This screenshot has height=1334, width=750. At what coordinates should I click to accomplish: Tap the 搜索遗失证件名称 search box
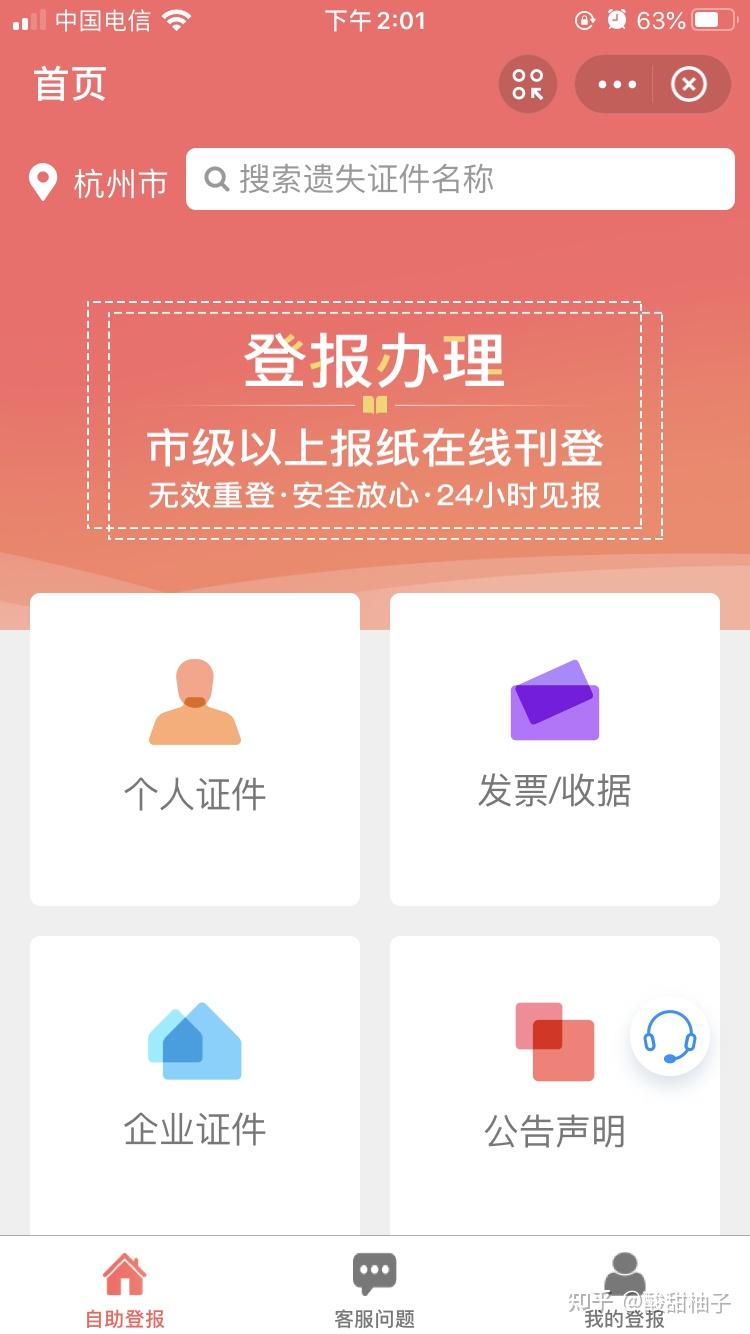pos(460,180)
